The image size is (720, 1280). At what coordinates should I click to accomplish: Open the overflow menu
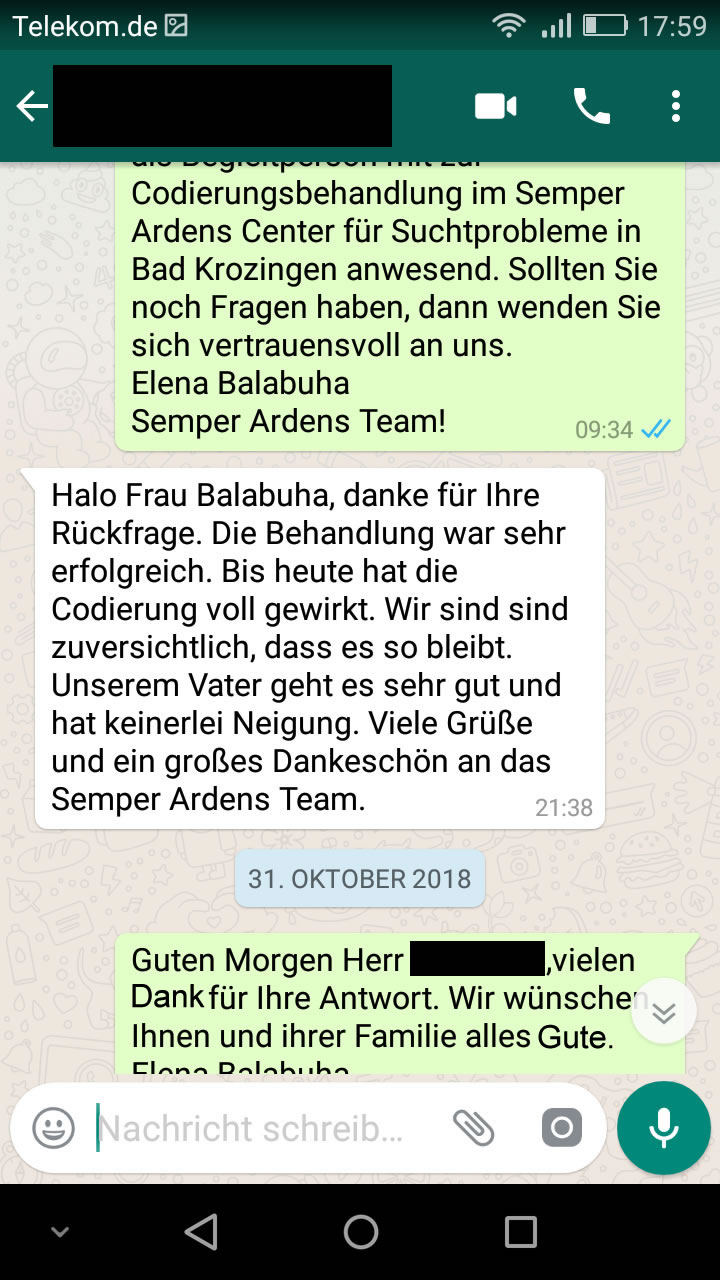(677, 106)
